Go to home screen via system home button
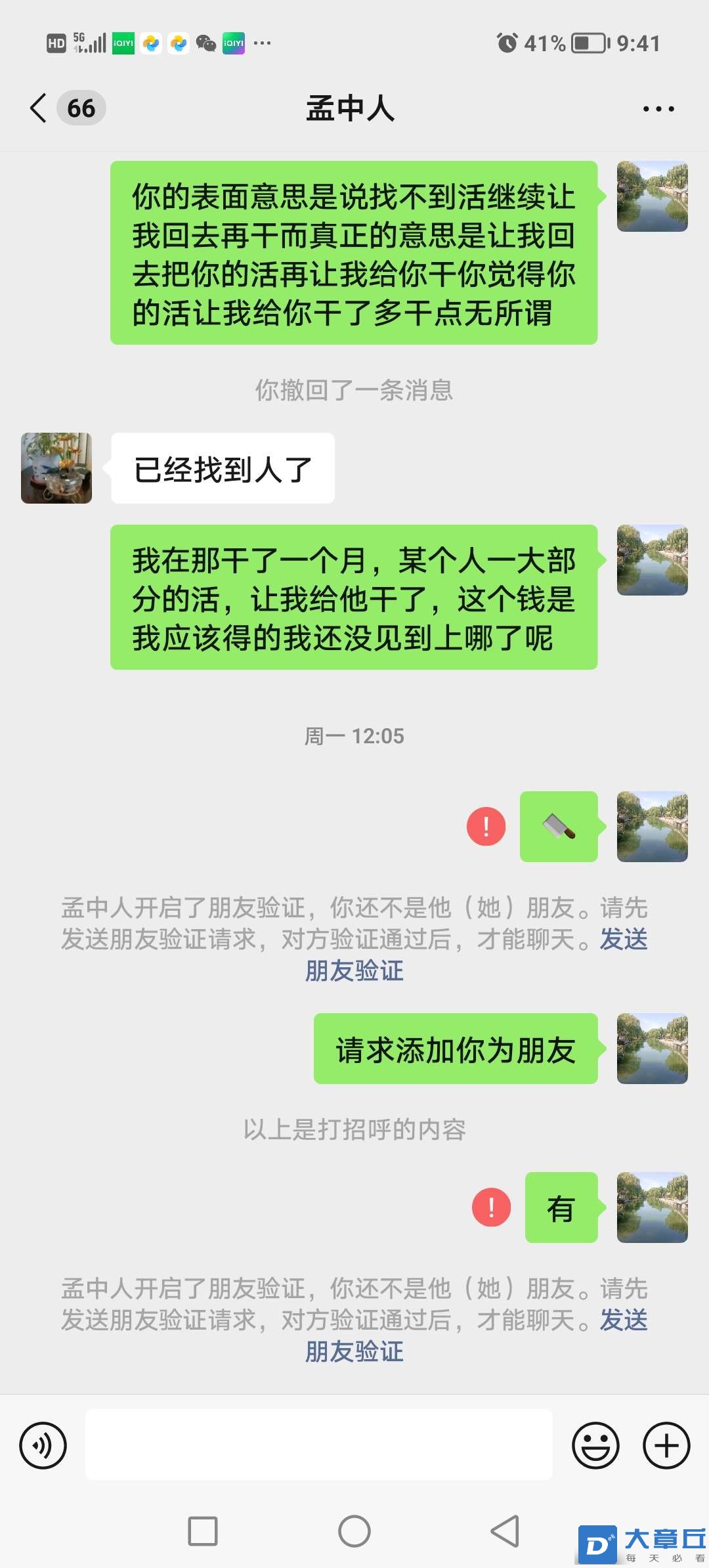The width and height of the screenshot is (709, 1568). point(354,1531)
